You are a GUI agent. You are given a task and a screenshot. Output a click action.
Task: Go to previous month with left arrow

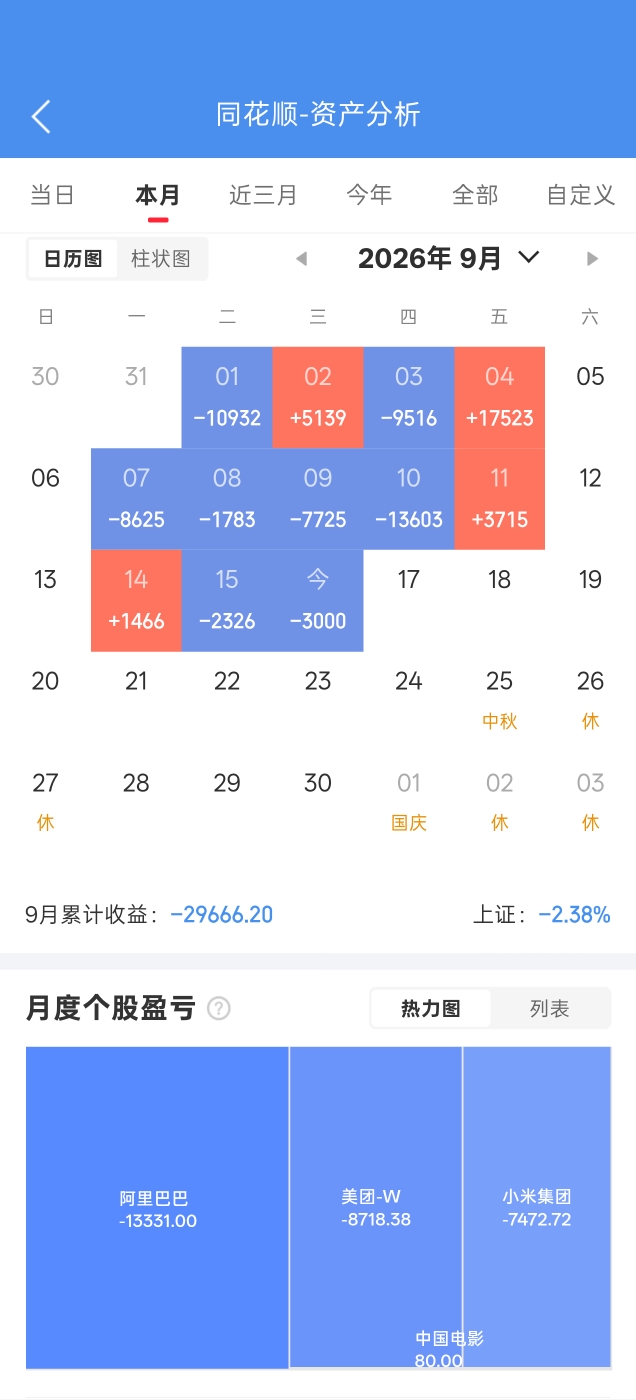pyautogui.click(x=301, y=259)
